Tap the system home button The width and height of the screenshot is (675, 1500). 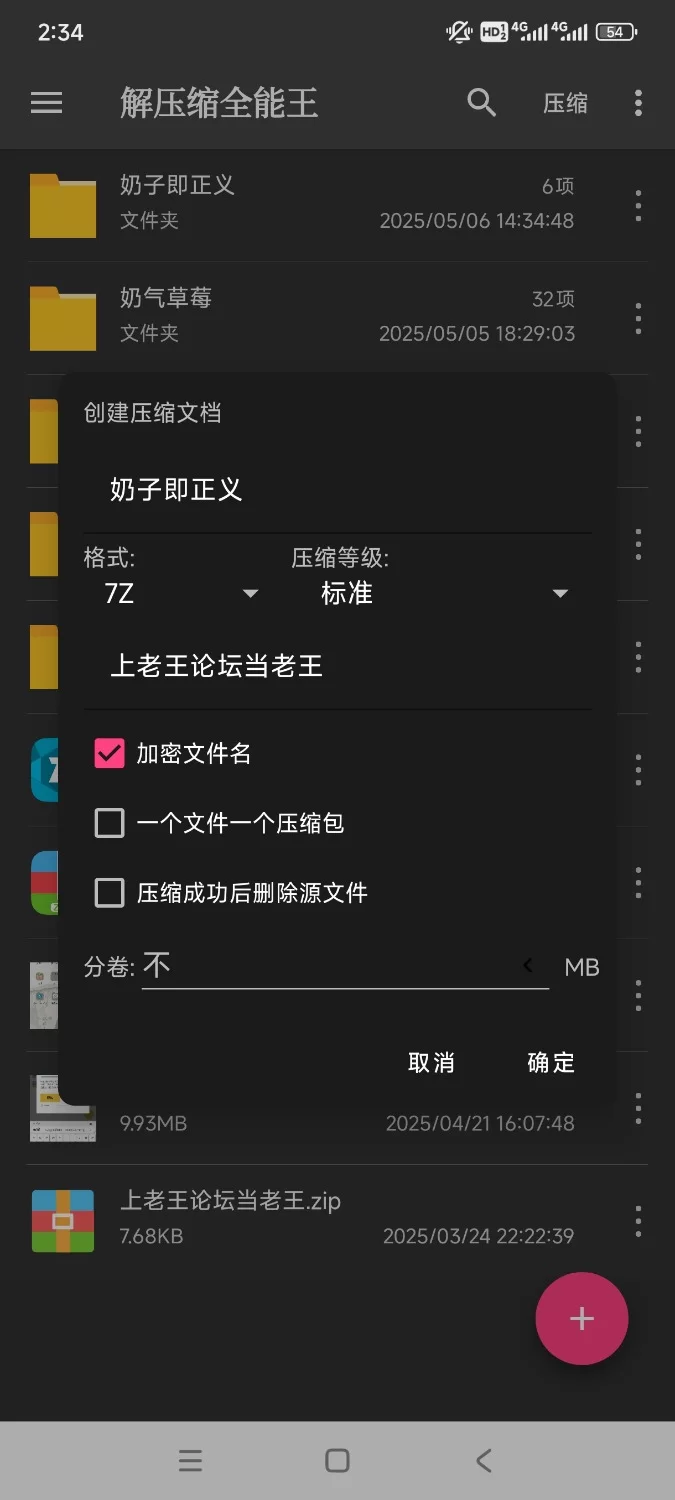click(337, 1461)
